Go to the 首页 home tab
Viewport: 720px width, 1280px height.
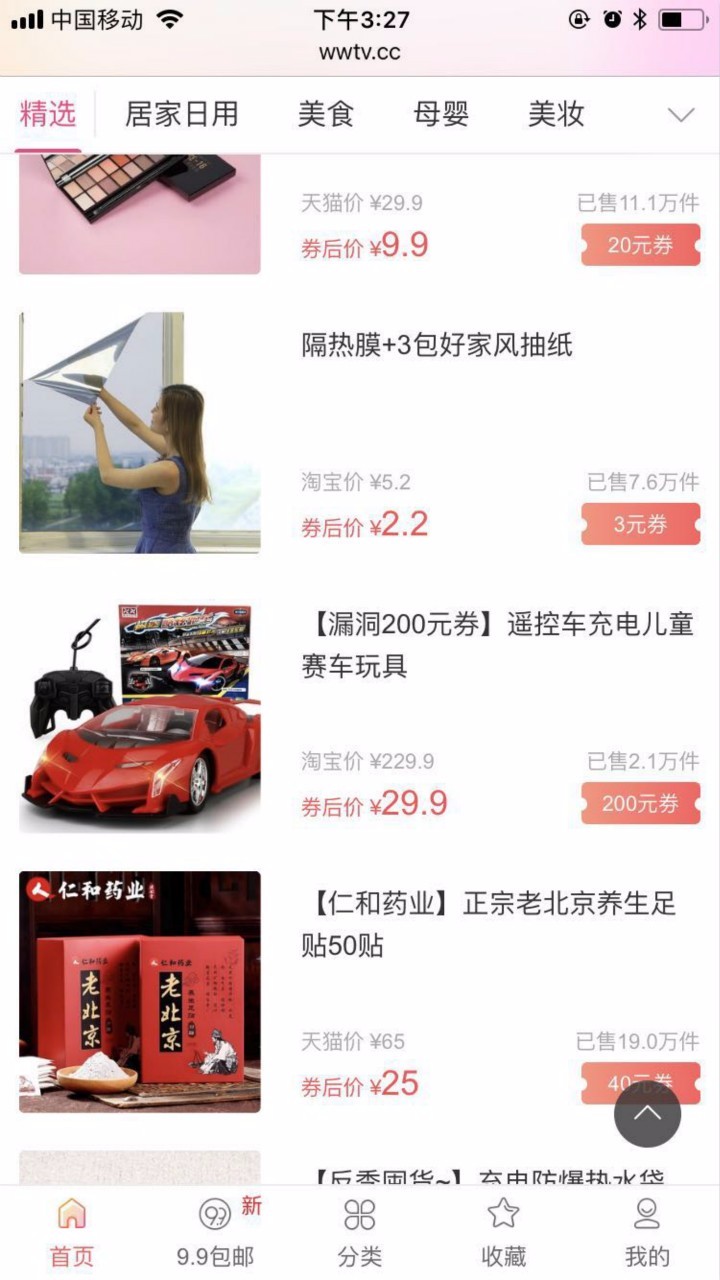[72, 1232]
